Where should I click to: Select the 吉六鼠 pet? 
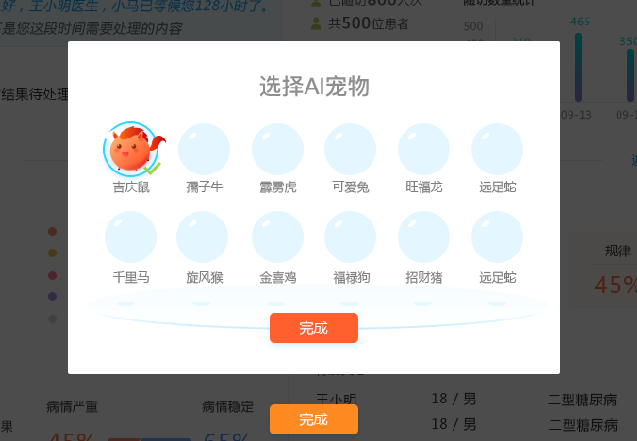[131, 150]
